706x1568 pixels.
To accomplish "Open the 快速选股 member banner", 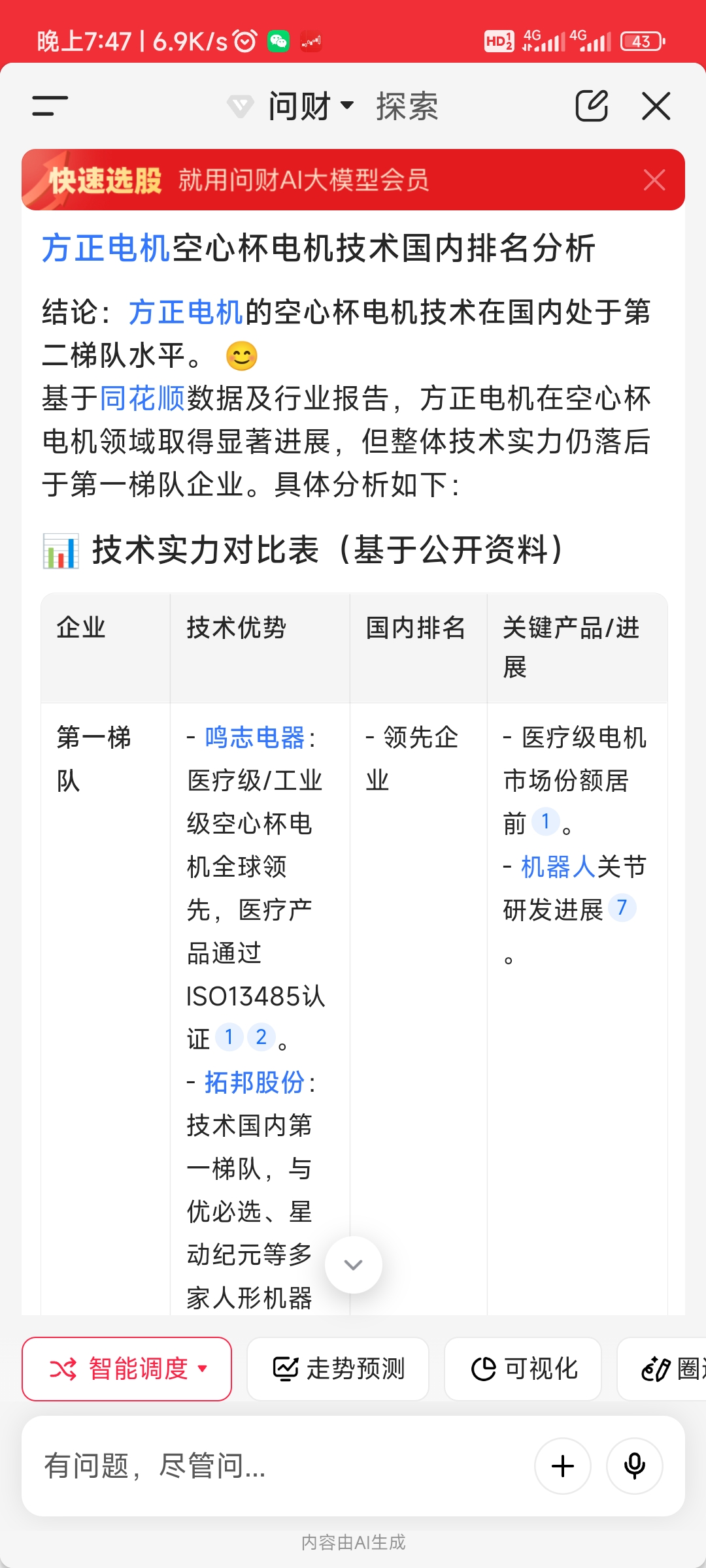I will (304, 180).
